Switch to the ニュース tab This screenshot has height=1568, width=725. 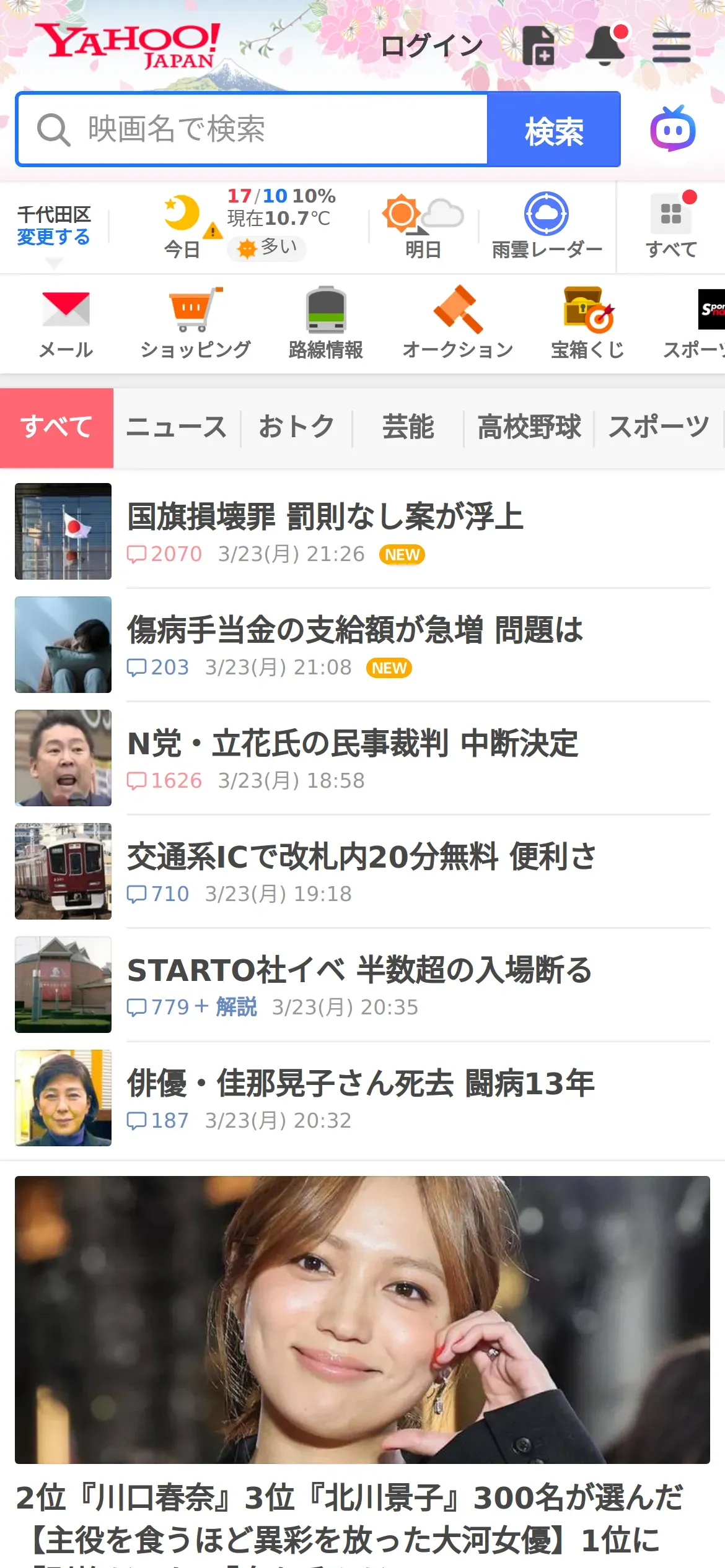[177, 427]
